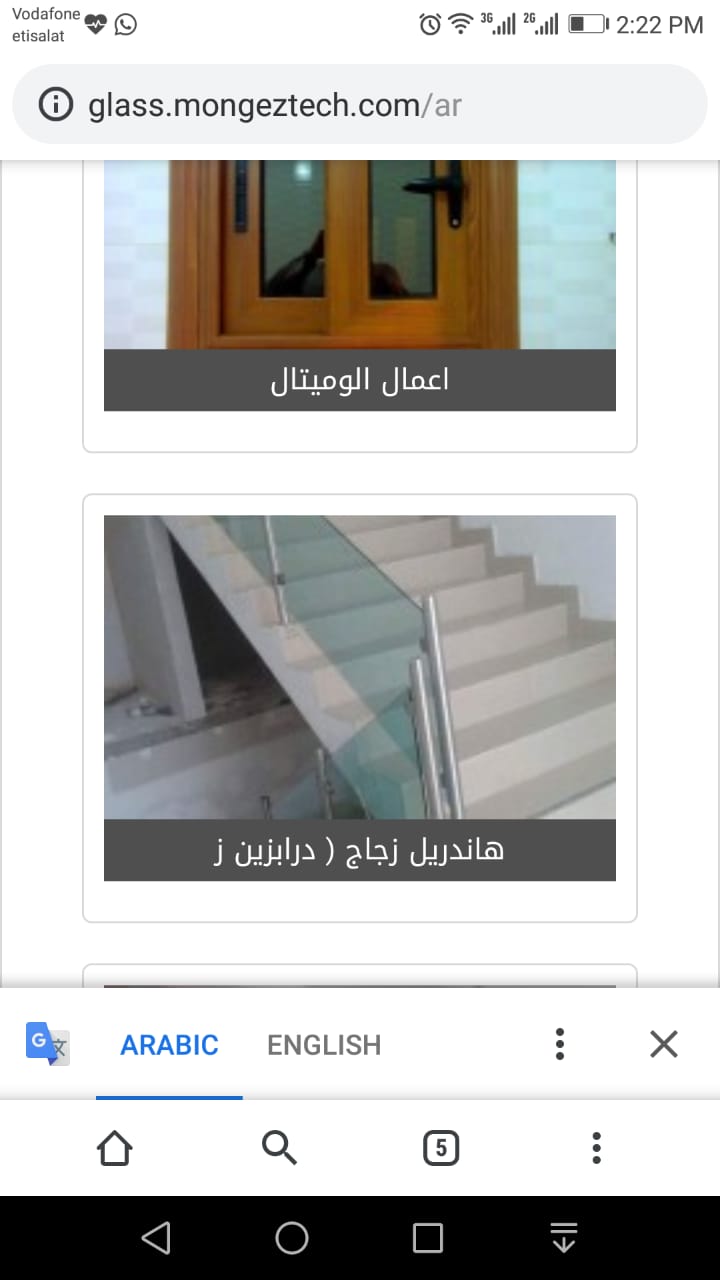Switch translation to ENGLISH
Viewport: 720px width, 1280px height.
(x=324, y=1045)
